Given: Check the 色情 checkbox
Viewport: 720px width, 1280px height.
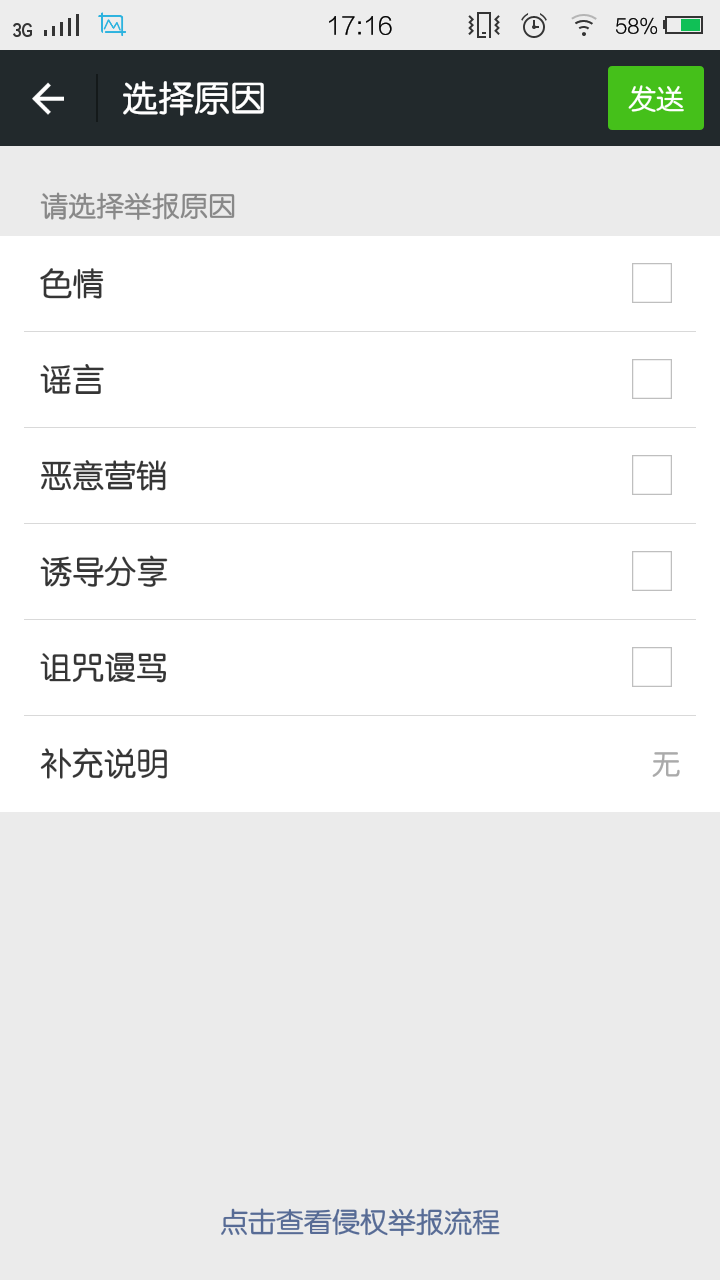Looking at the screenshot, I should (652, 283).
